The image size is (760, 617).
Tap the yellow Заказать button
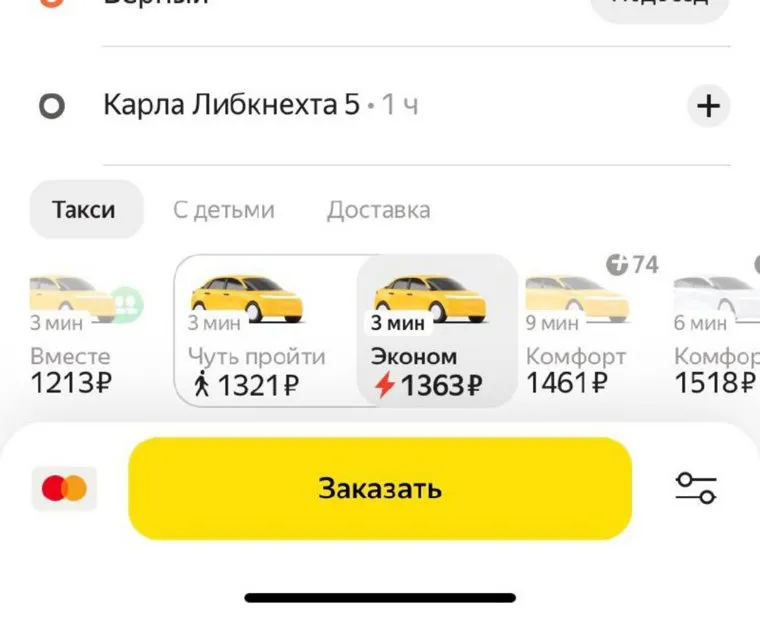coord(380,489)
